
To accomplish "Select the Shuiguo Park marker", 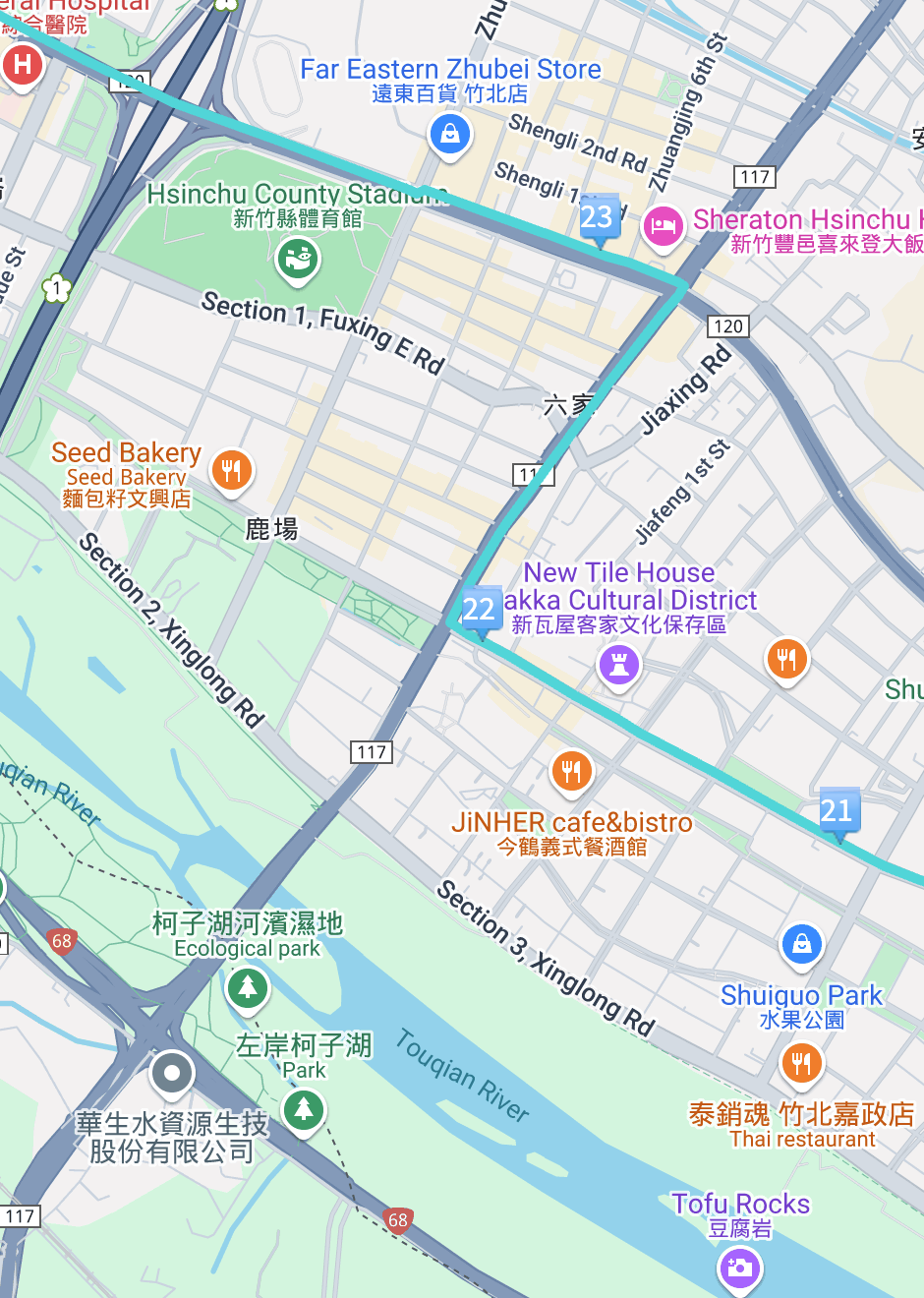I will click(802, 944).
